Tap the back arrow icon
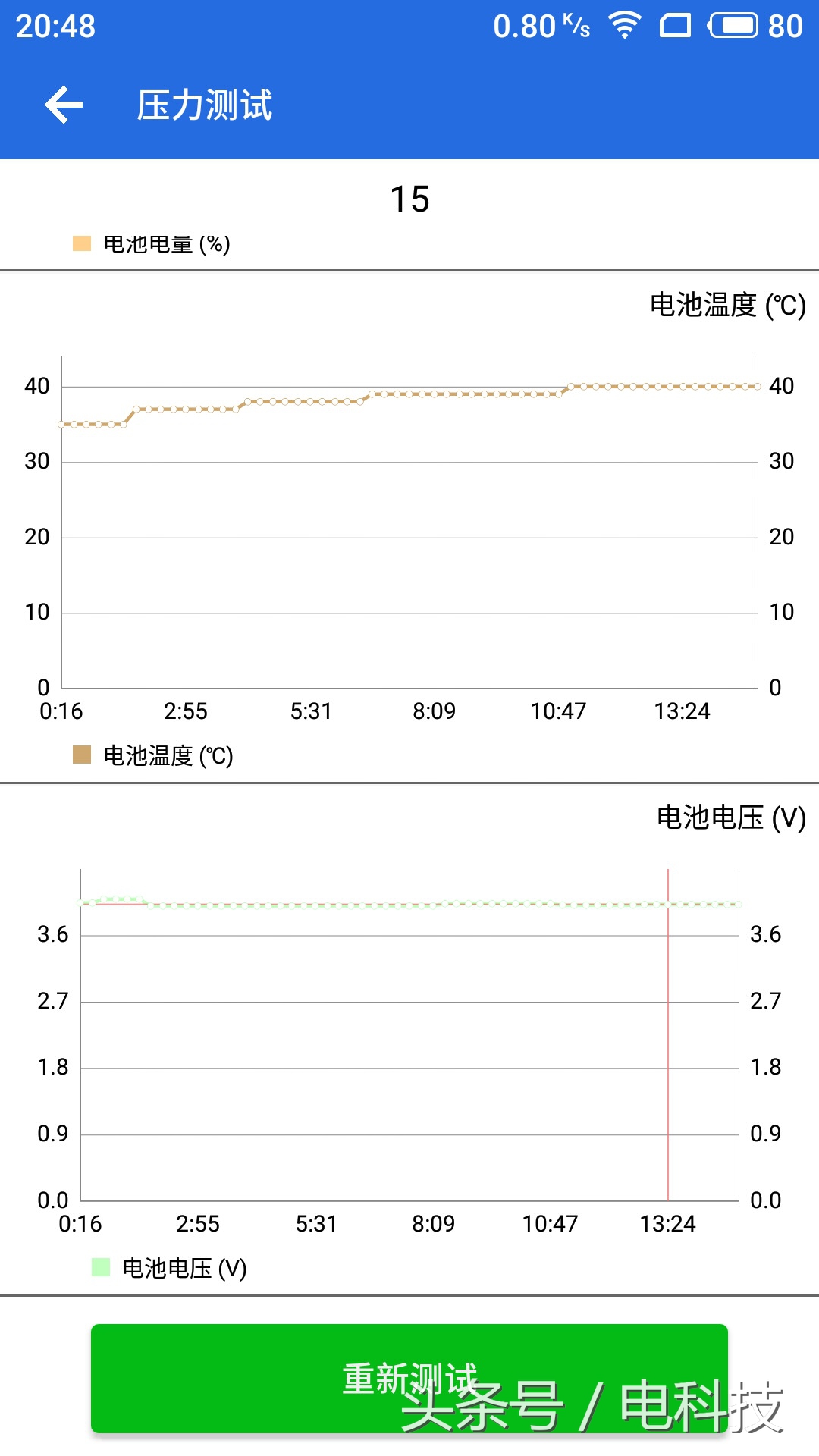Viewport: 819px width, 1456px height. point(64,105)
